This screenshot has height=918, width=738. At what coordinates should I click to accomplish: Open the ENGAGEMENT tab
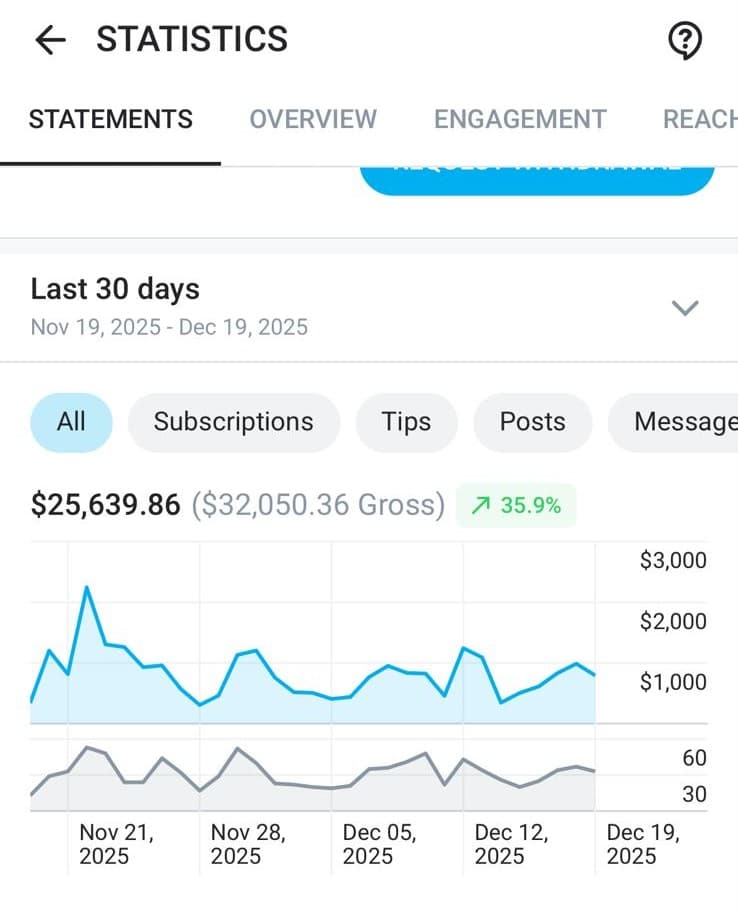coord(519,119)
